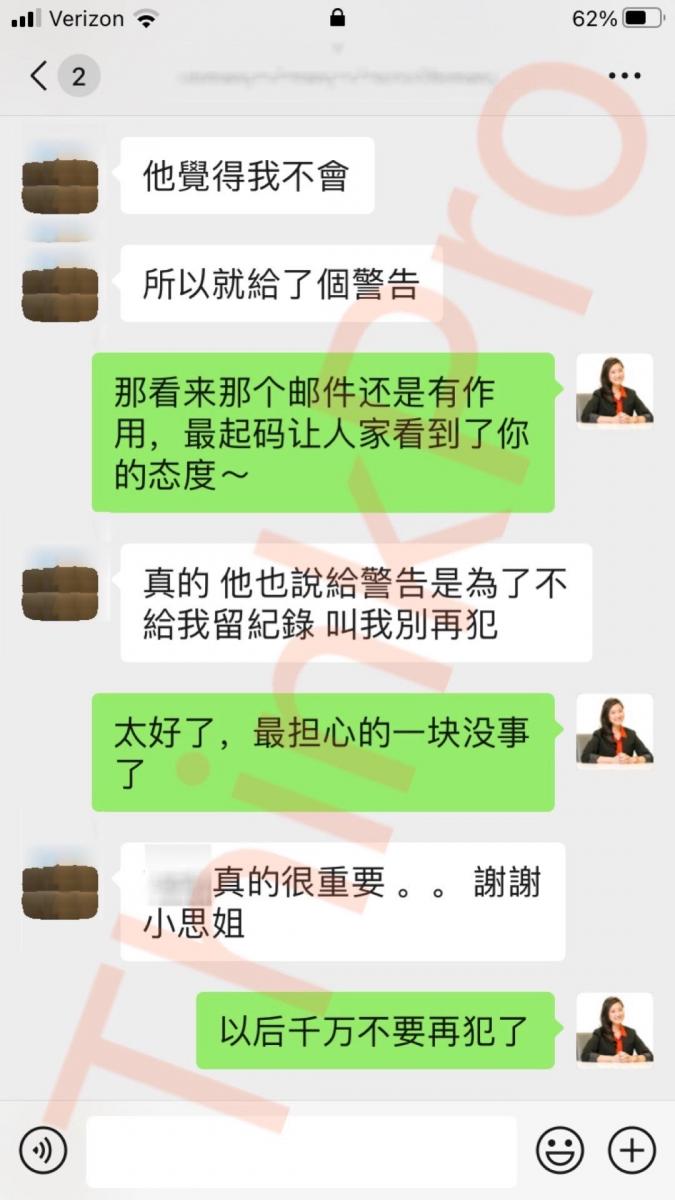This screenshot has width=675, height=1200.
Task: Go back to the chat list
Action: click(40, 76)
